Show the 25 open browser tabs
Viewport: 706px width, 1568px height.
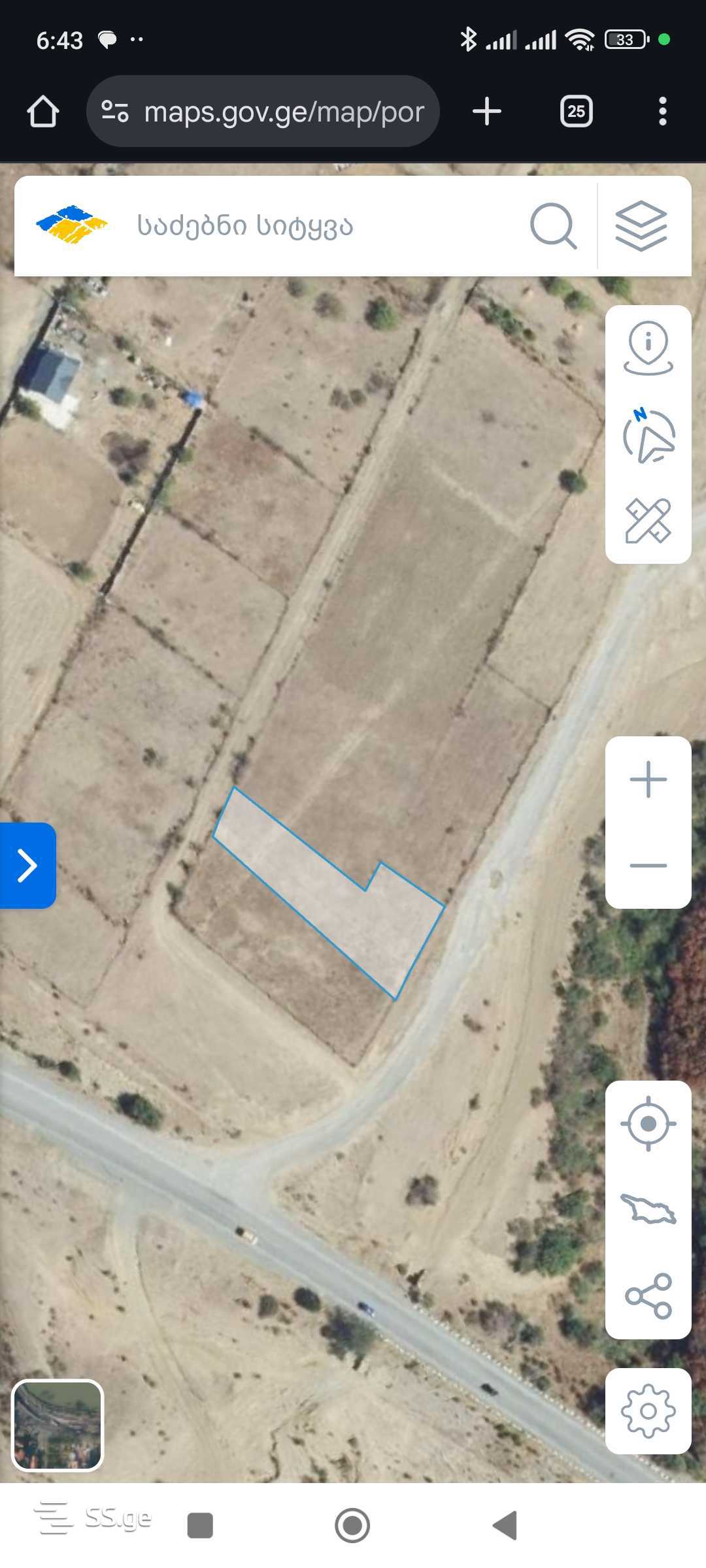pos(576,111)
